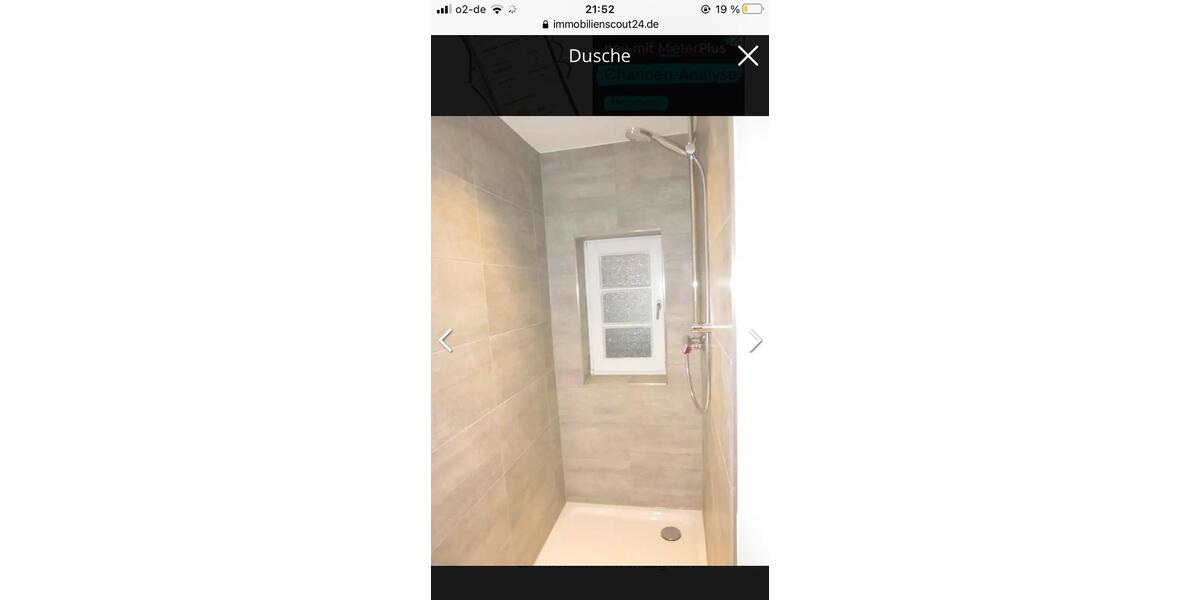Show the next photo
Viewport: 1200px width, 600px height.
755,341
